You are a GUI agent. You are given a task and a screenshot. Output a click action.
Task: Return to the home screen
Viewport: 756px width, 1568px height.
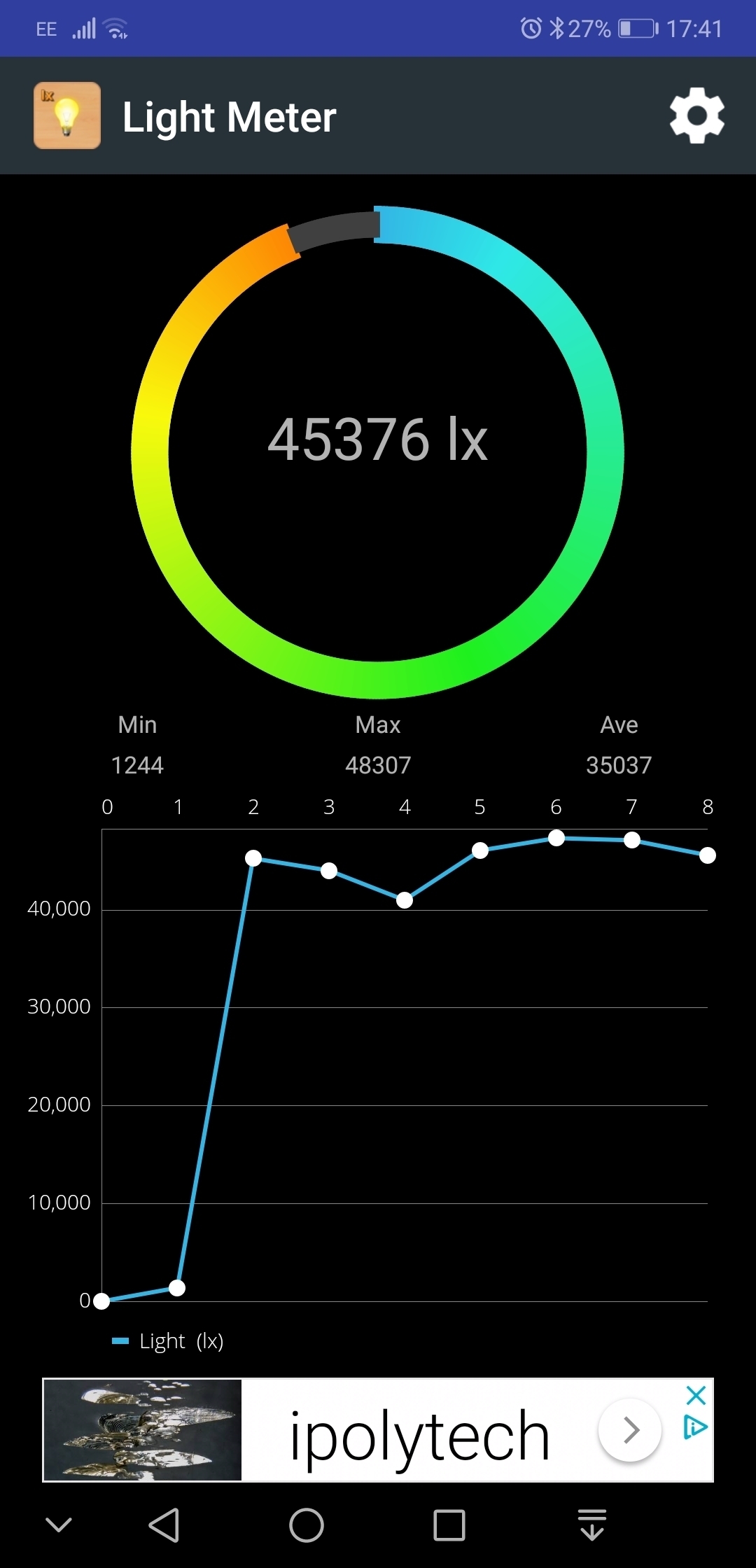point(307,1525)
